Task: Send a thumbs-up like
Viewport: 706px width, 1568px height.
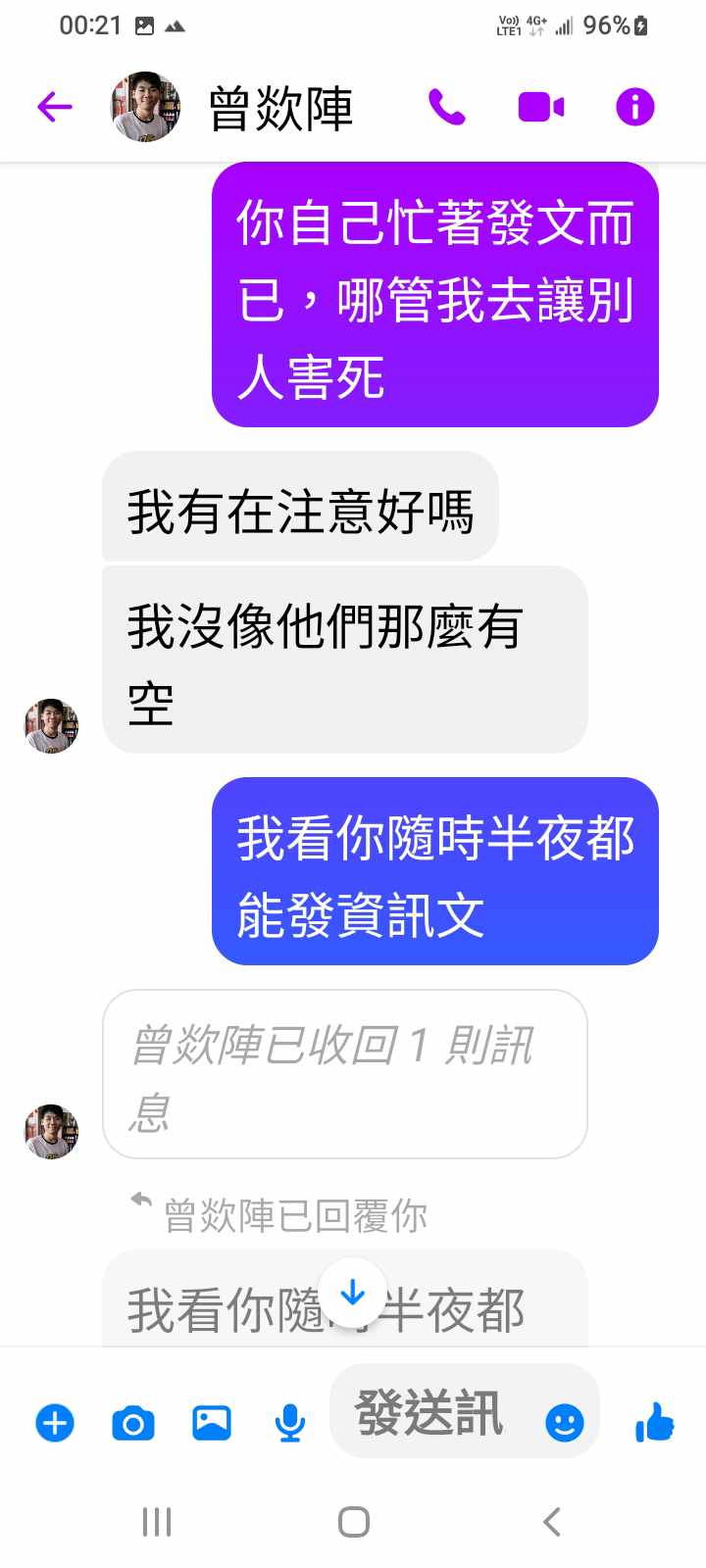Action: pyautogui.click(x=654, y=1422)
